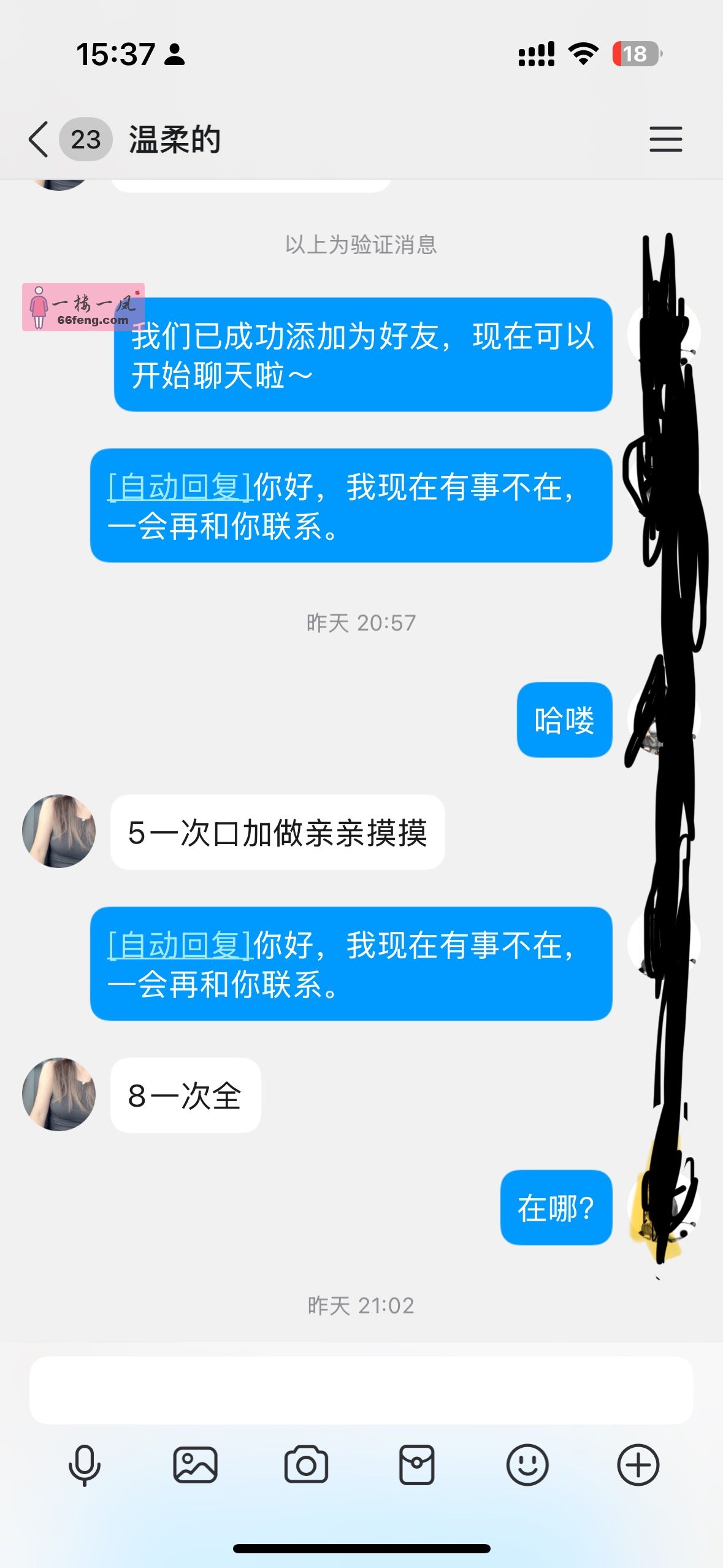Open the chat settings hamburger menu
The height and width of the screenshot is (1568, 723).
coord(665,140)
